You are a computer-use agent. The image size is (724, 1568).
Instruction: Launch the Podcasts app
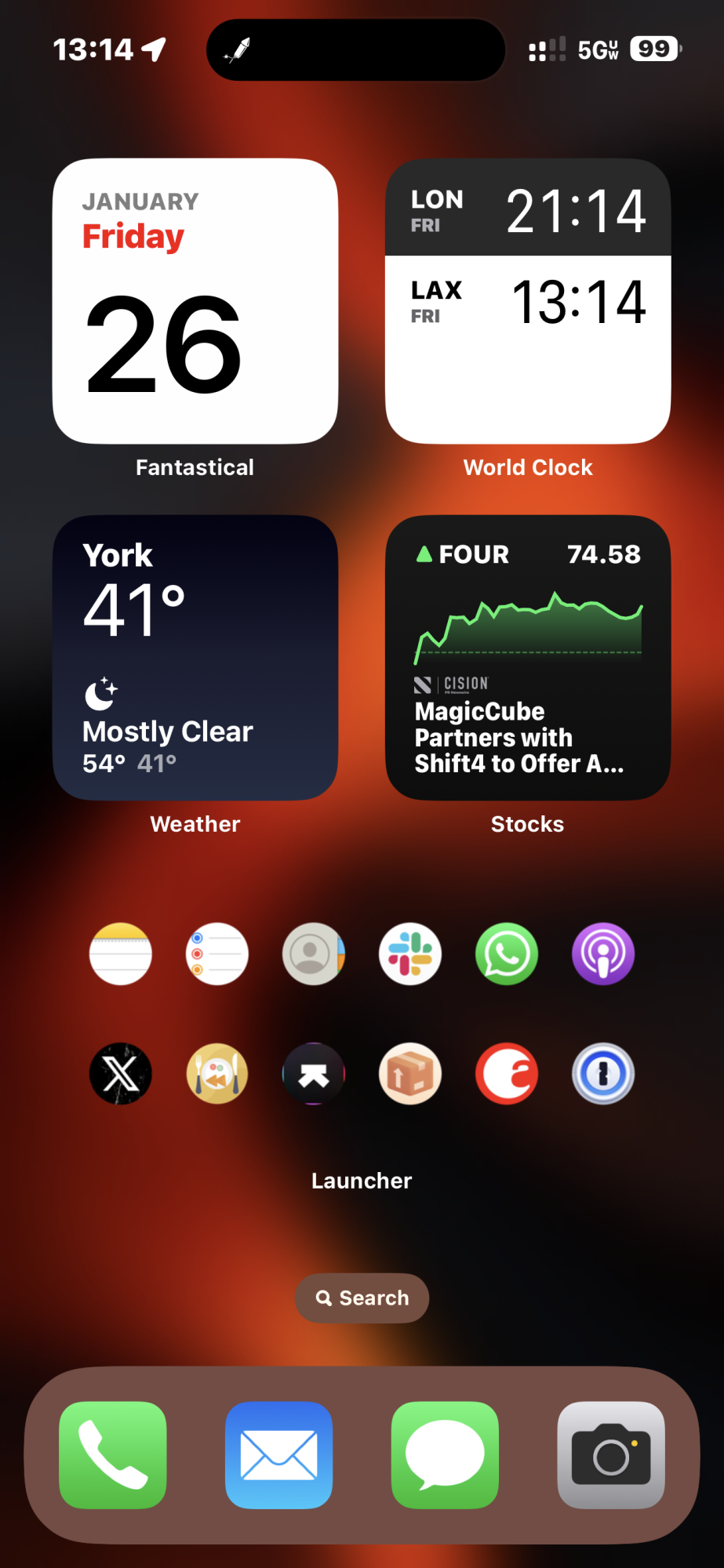coord(603,954)
